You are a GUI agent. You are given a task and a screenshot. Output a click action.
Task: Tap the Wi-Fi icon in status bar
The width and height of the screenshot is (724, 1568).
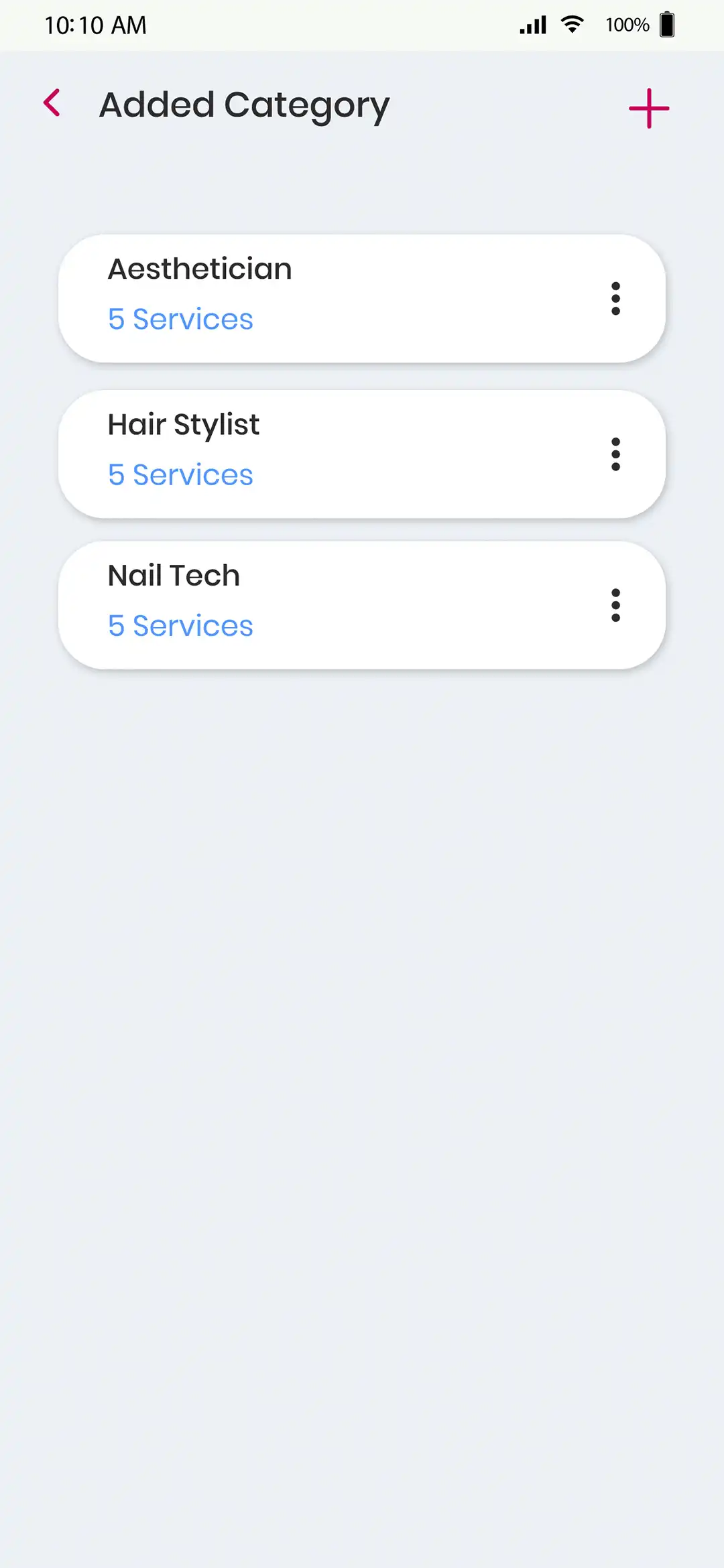click(x=571, y=24)
